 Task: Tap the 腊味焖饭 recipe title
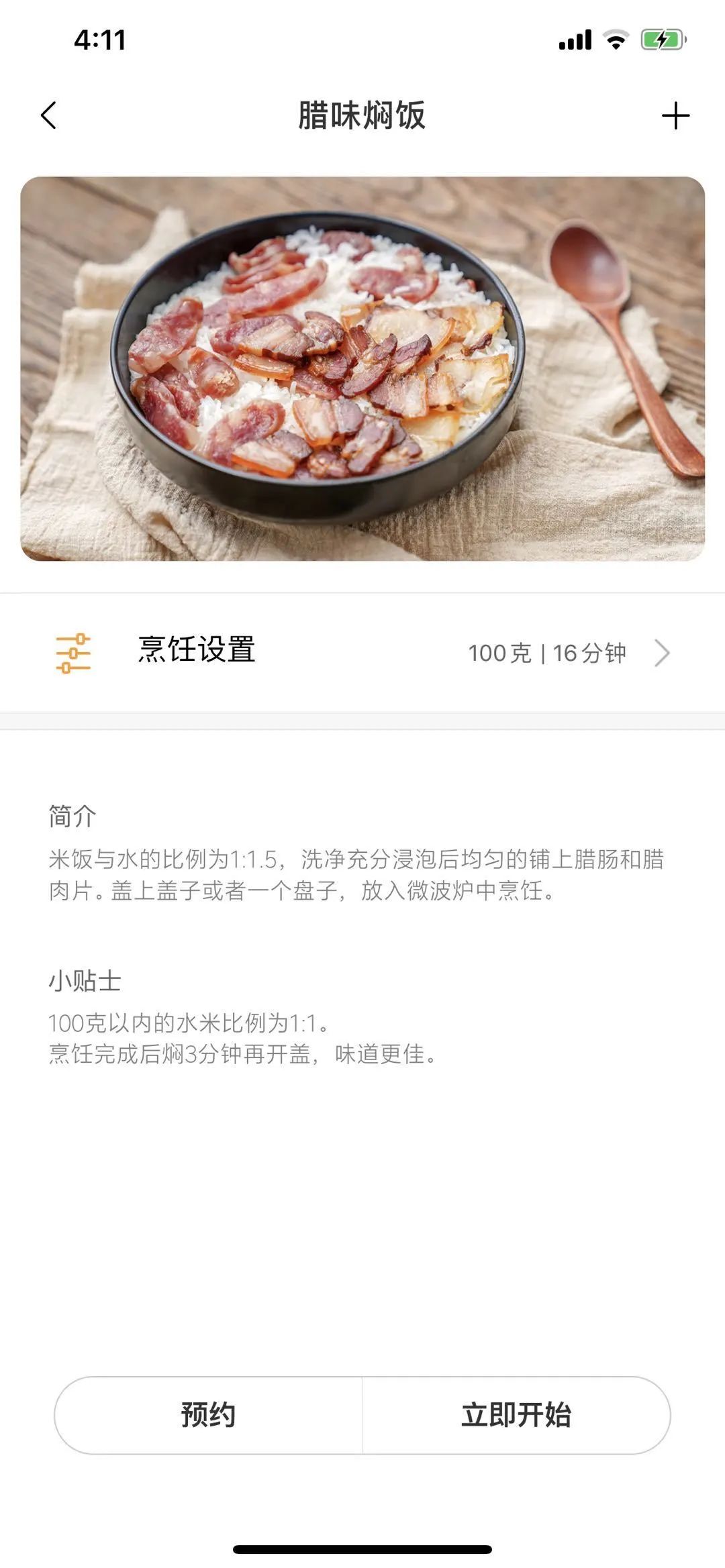pyautogui.click(x=362, y=115)
